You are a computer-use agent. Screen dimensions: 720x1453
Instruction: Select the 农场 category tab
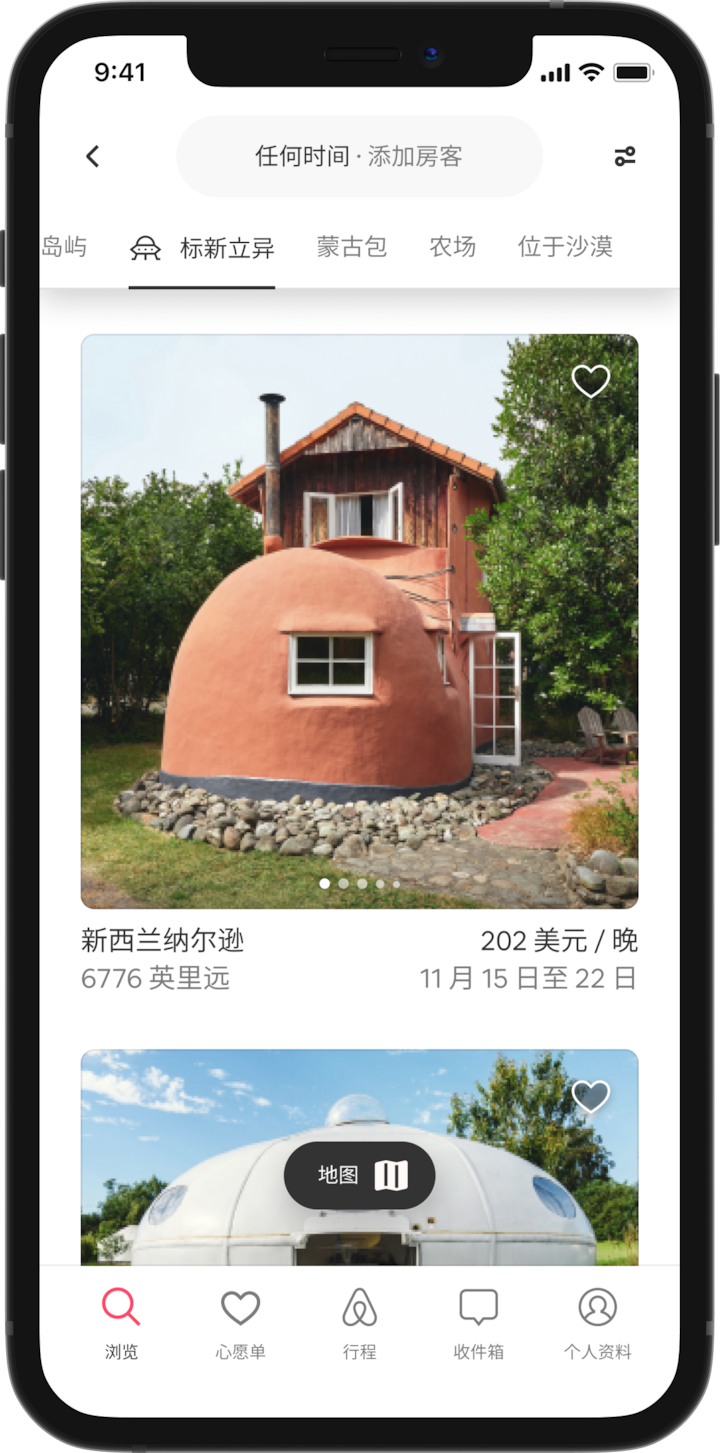coord(452,247)
